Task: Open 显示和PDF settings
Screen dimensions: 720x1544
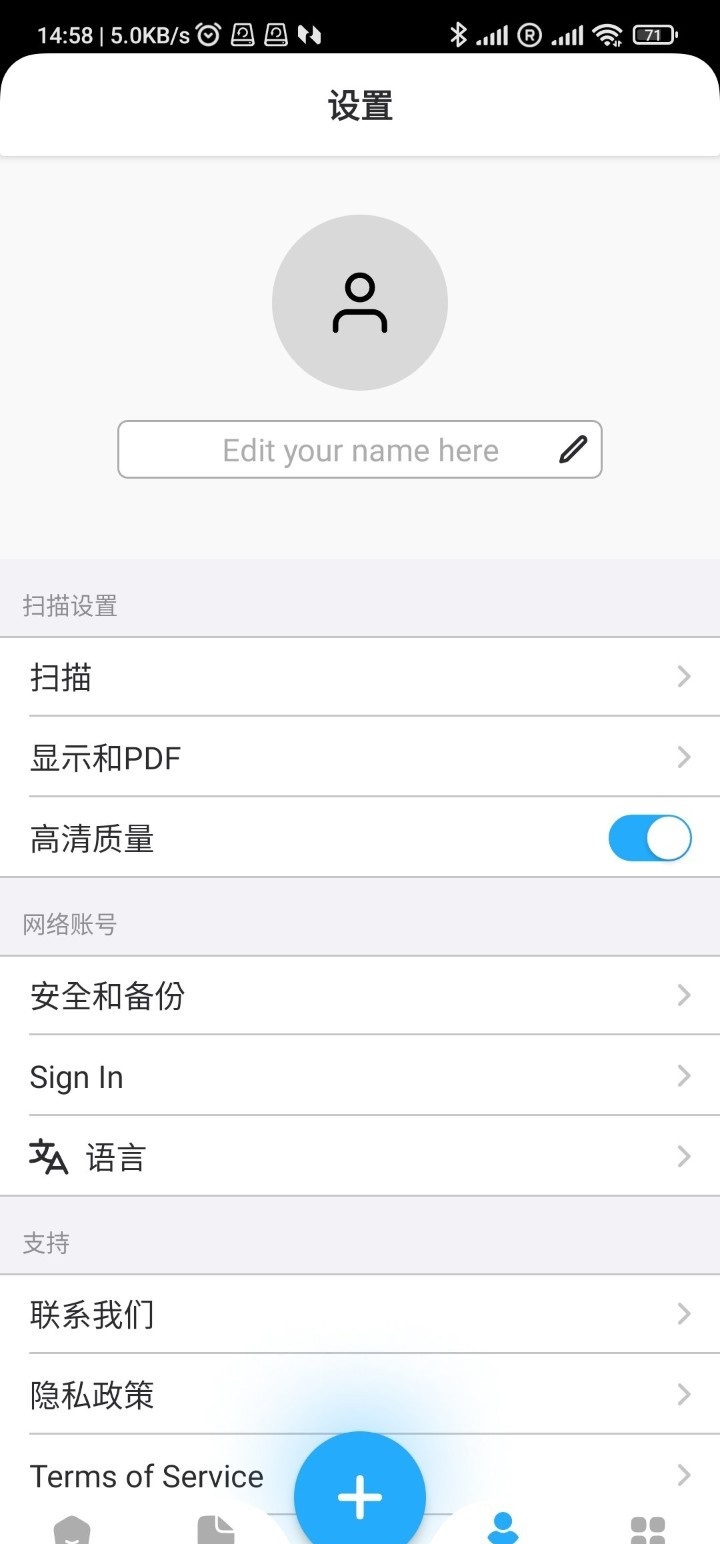Action: (360, 758)
